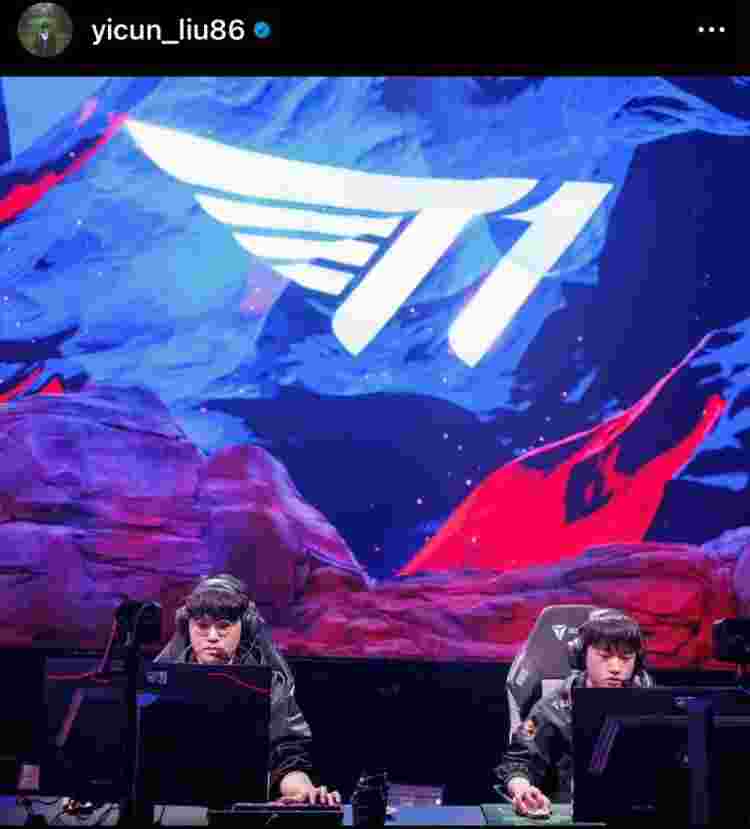Open the post's three-dot options menu

[x=711, y=30]
